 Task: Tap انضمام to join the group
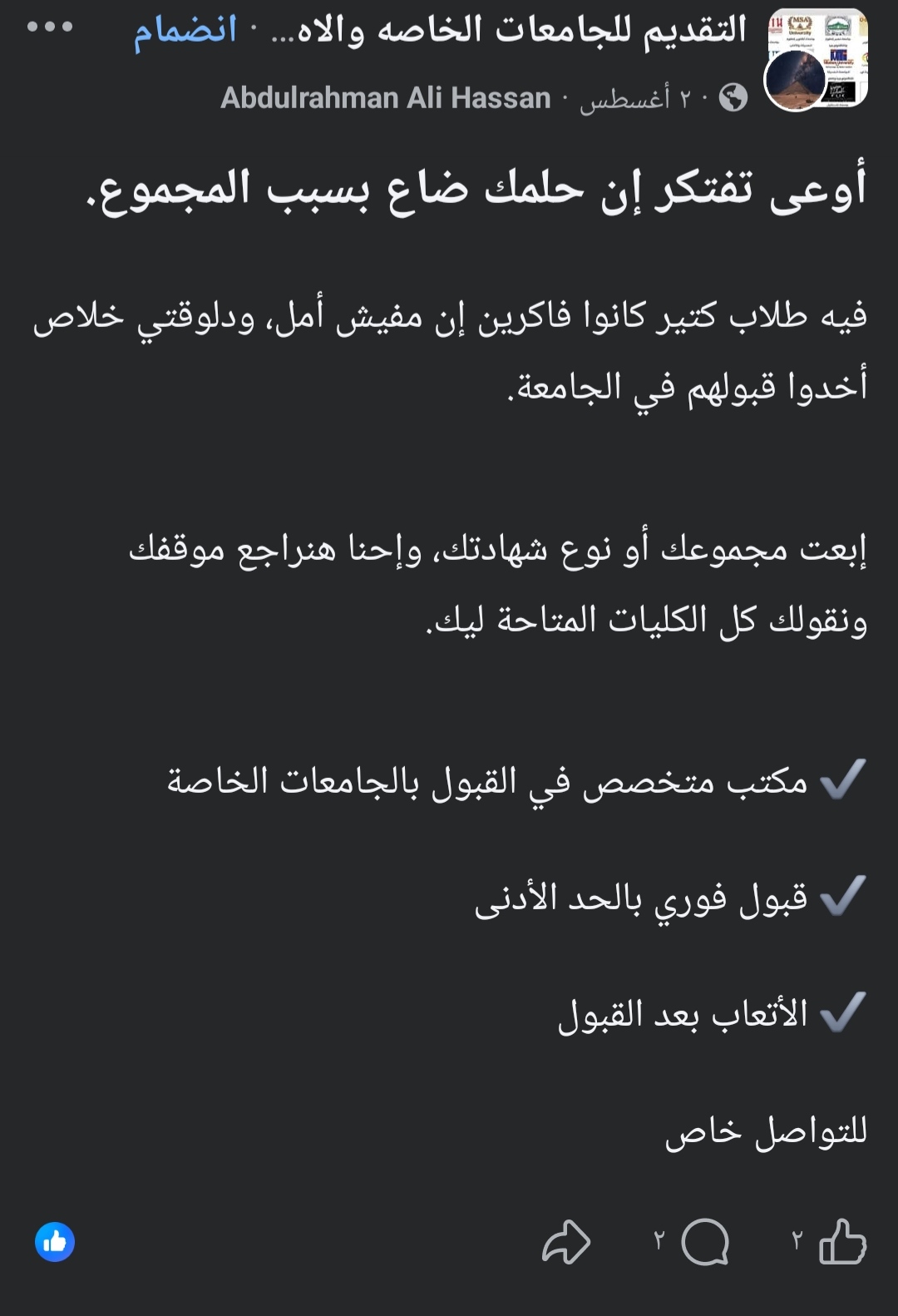pyautogui.click(x=185, y=30)
